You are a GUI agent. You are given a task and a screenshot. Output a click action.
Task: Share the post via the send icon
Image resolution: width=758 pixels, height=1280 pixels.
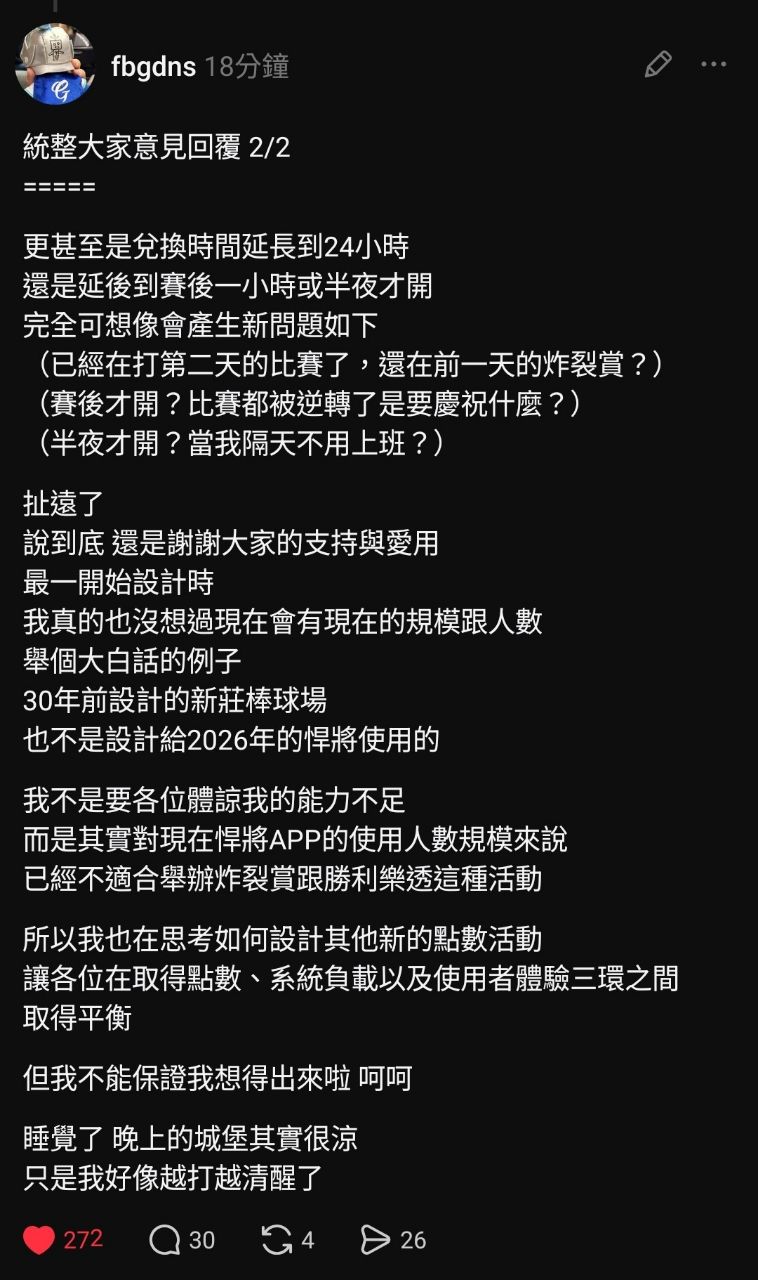(375, 1240)
